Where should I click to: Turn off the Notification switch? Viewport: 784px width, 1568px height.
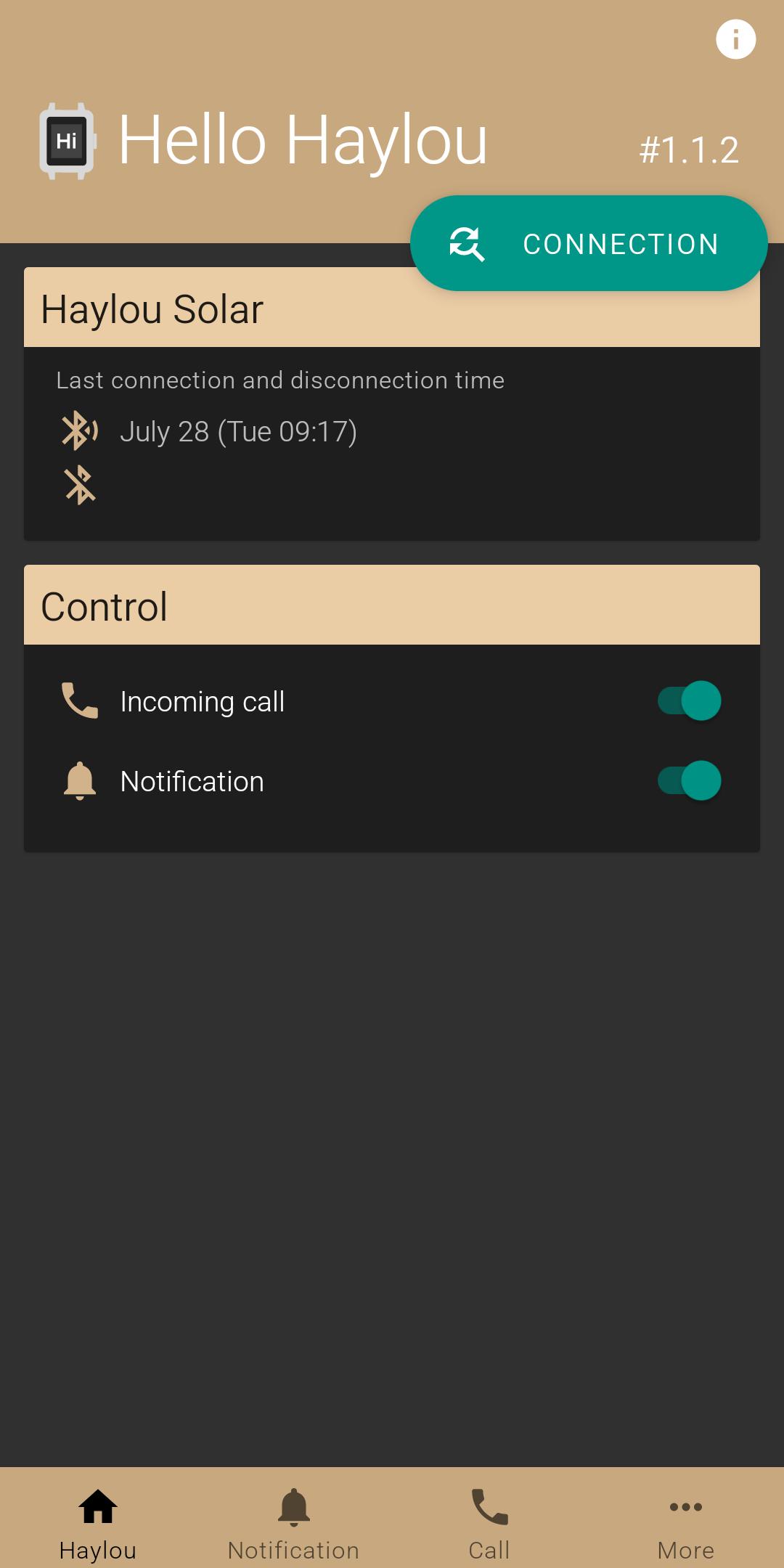click(689, 781)
